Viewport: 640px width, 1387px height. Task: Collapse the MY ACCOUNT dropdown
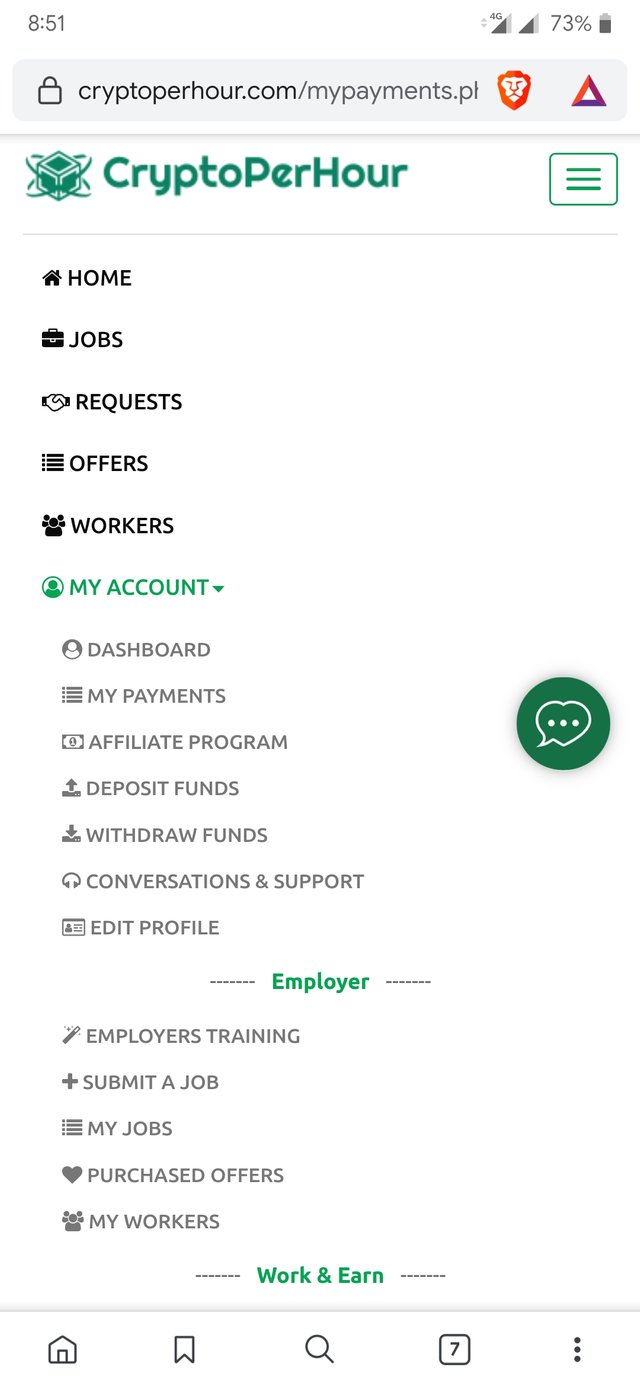[133, 588]
